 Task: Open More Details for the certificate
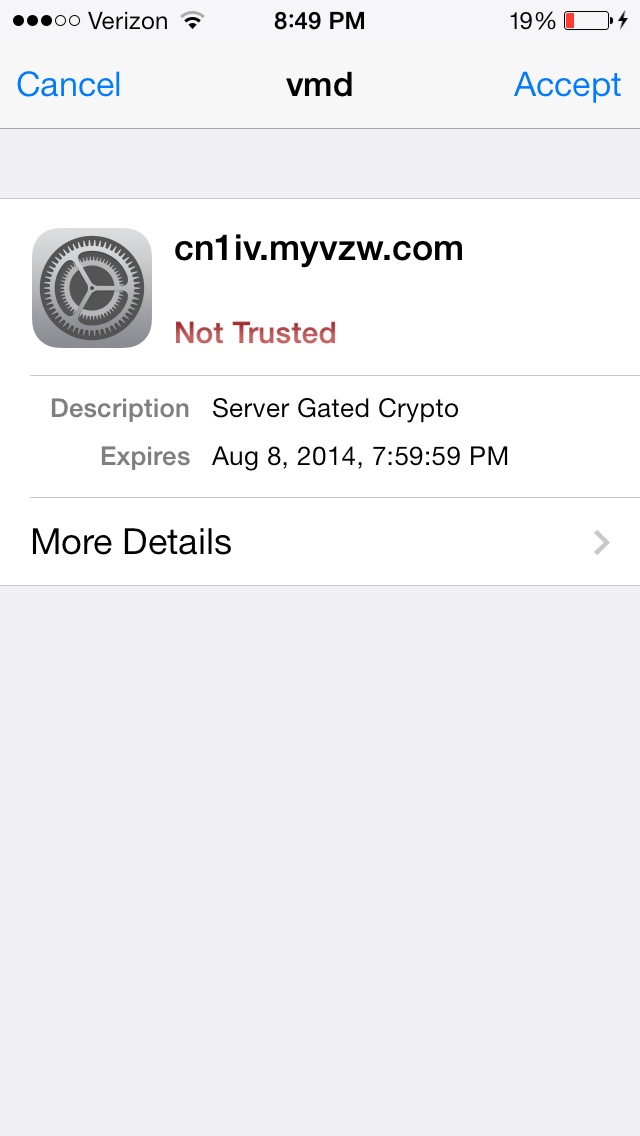(320, 541)
